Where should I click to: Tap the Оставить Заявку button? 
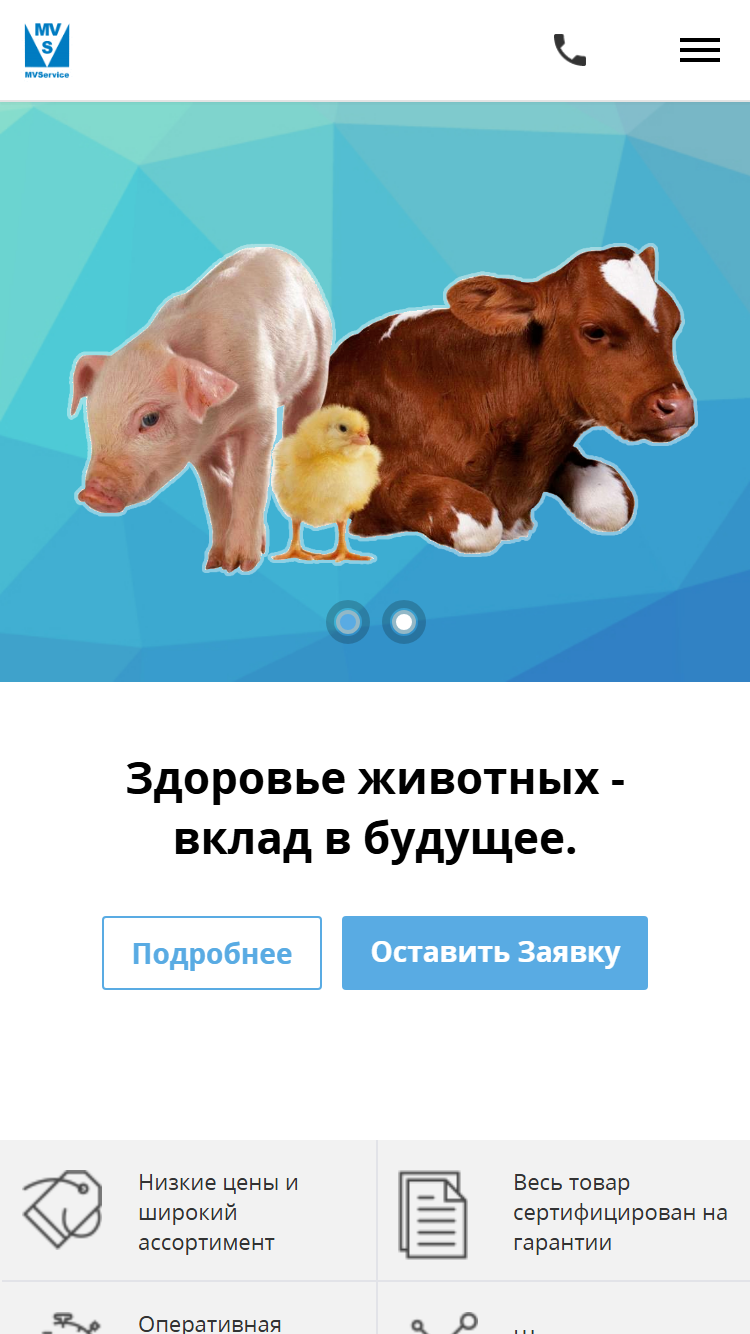495,953
